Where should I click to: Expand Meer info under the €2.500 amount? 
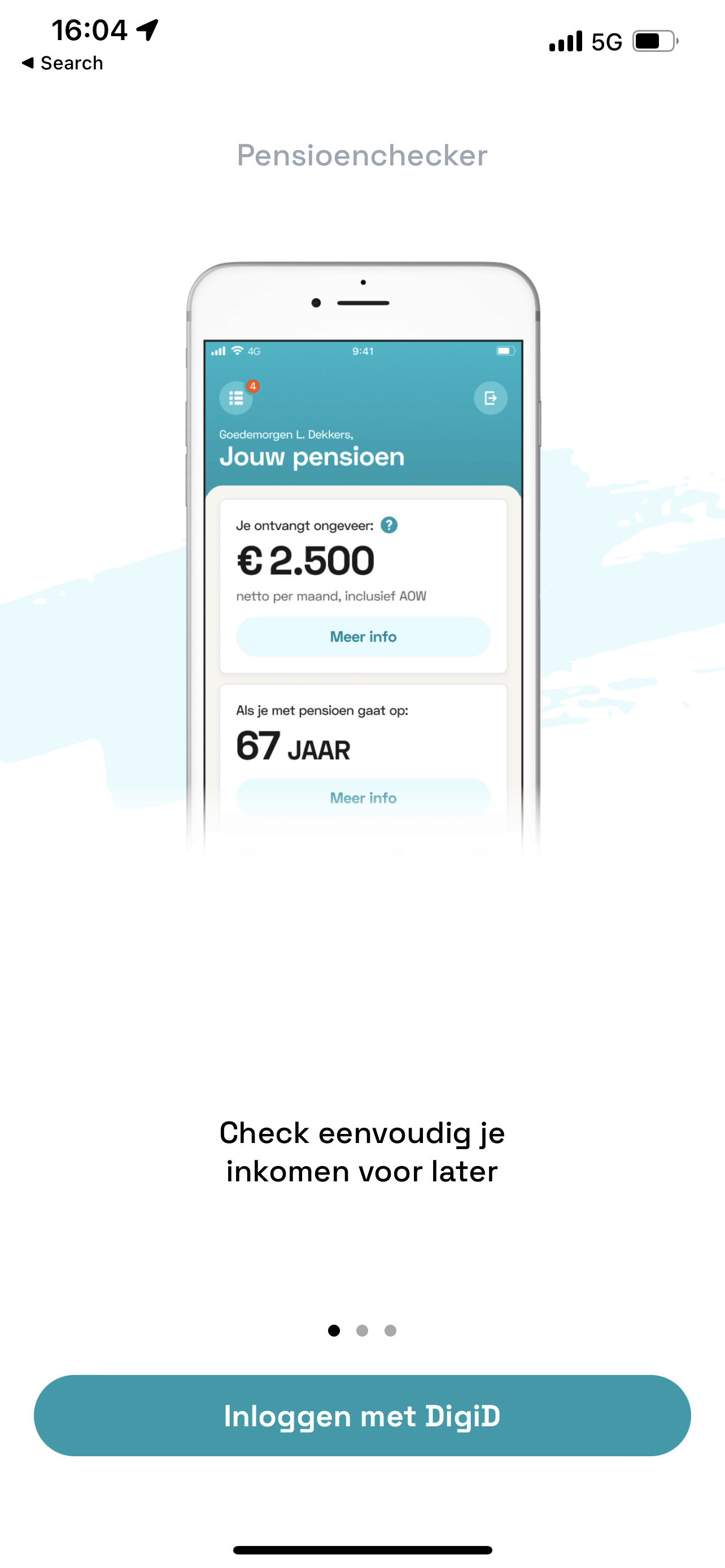click(x=363, y=636)
